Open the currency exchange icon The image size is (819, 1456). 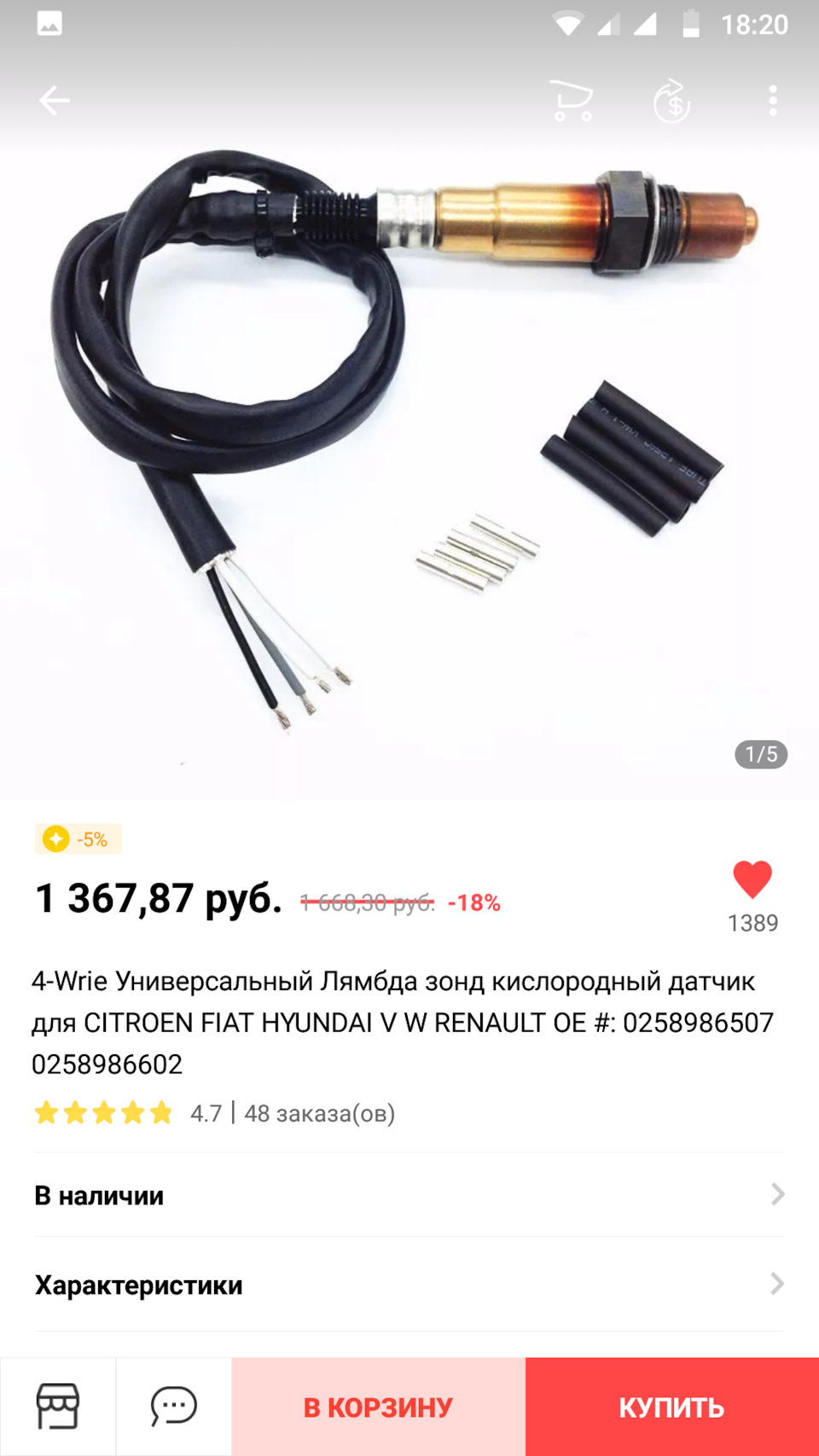click(x=672, y=102)
